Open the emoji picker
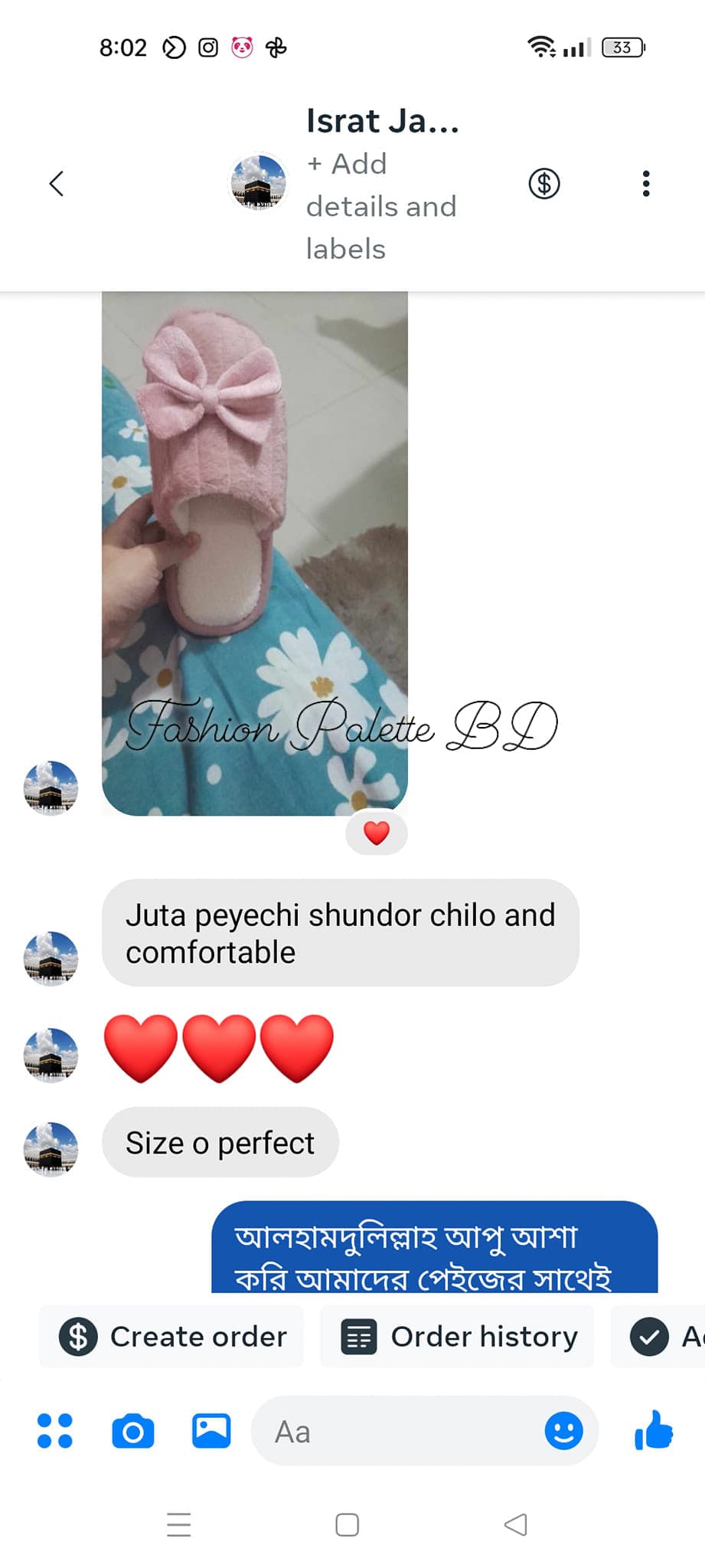The width and height of the screenshot is (705, 1568). coord(563,1431)
